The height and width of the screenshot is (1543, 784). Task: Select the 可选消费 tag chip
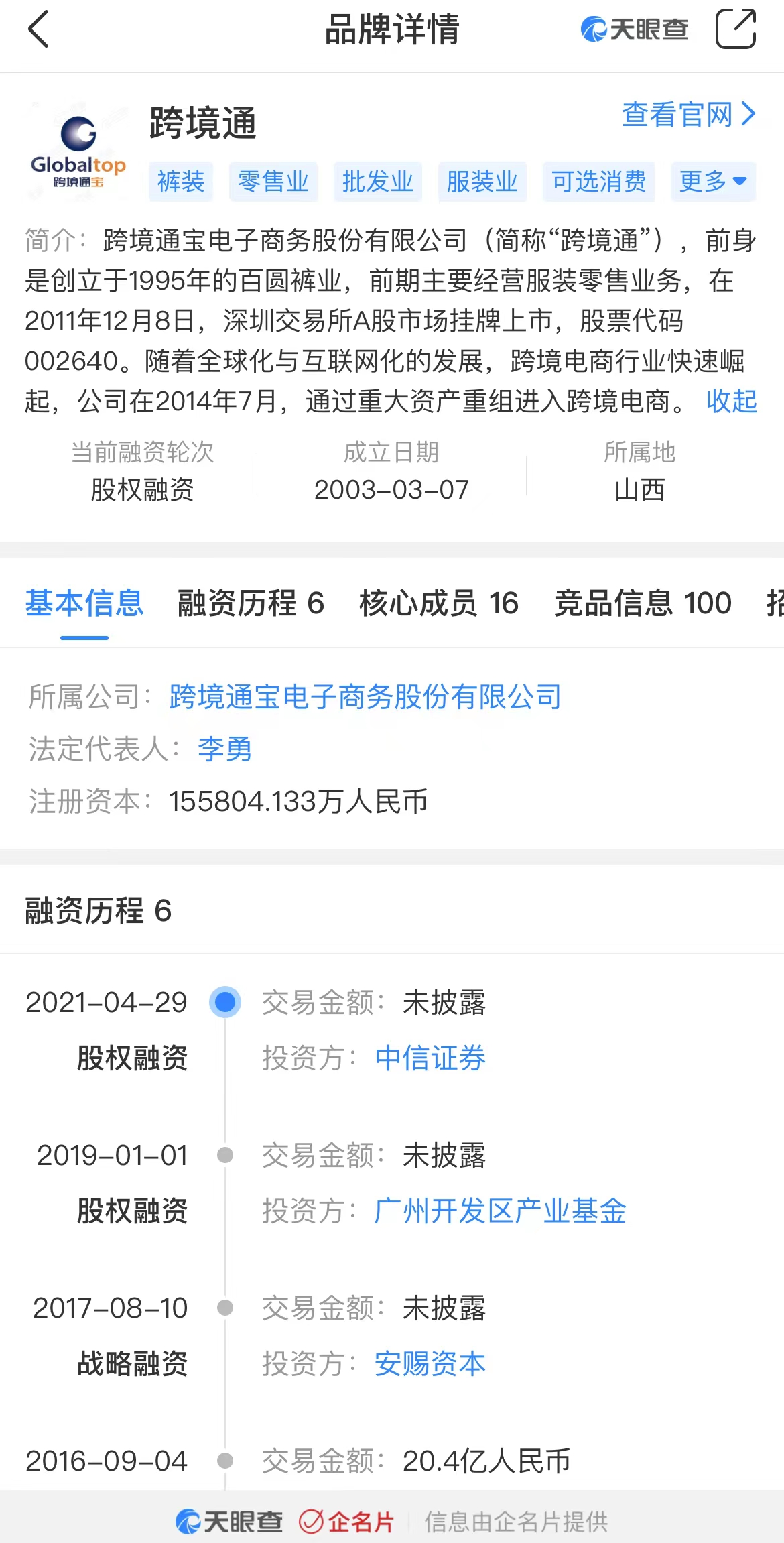point(598,182)
